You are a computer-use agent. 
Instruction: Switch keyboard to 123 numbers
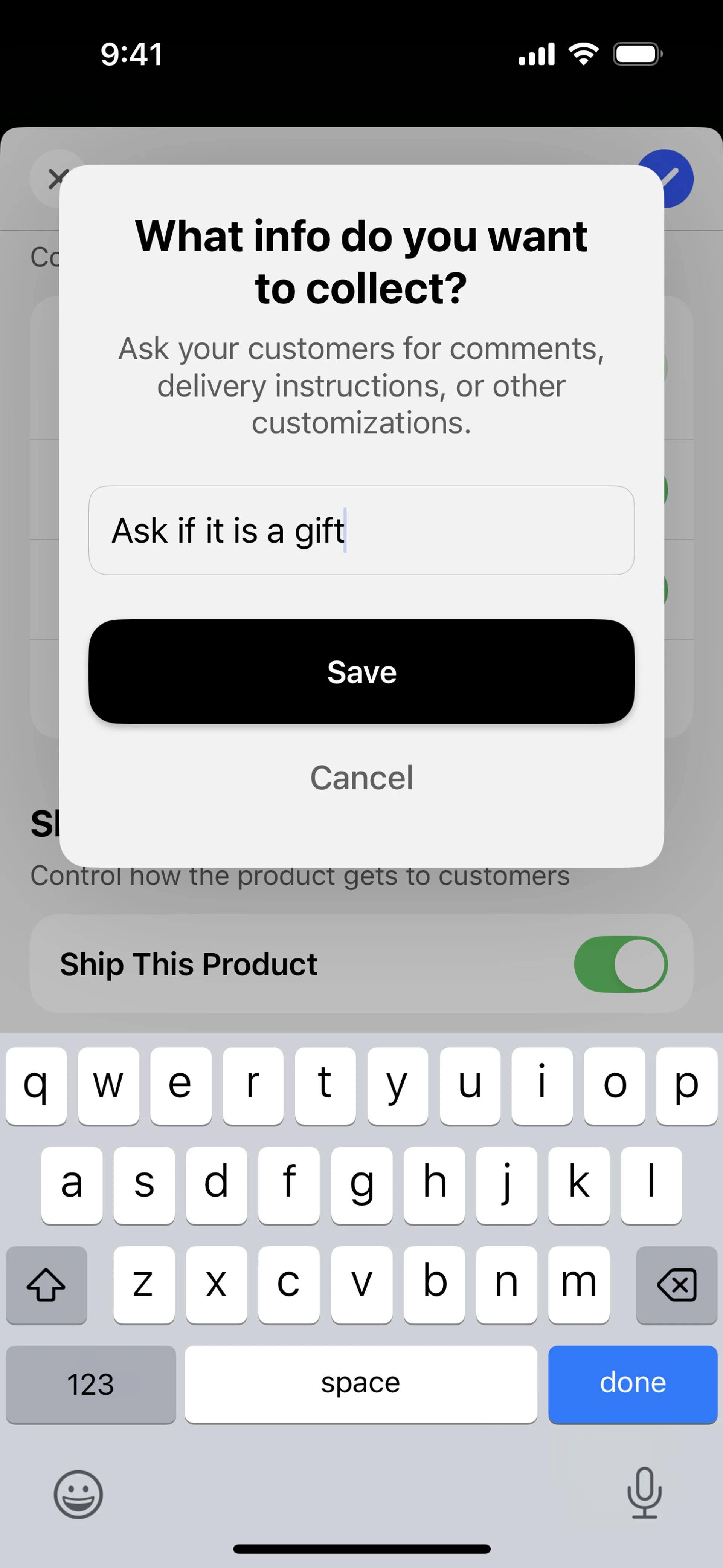pos(91,1383)
